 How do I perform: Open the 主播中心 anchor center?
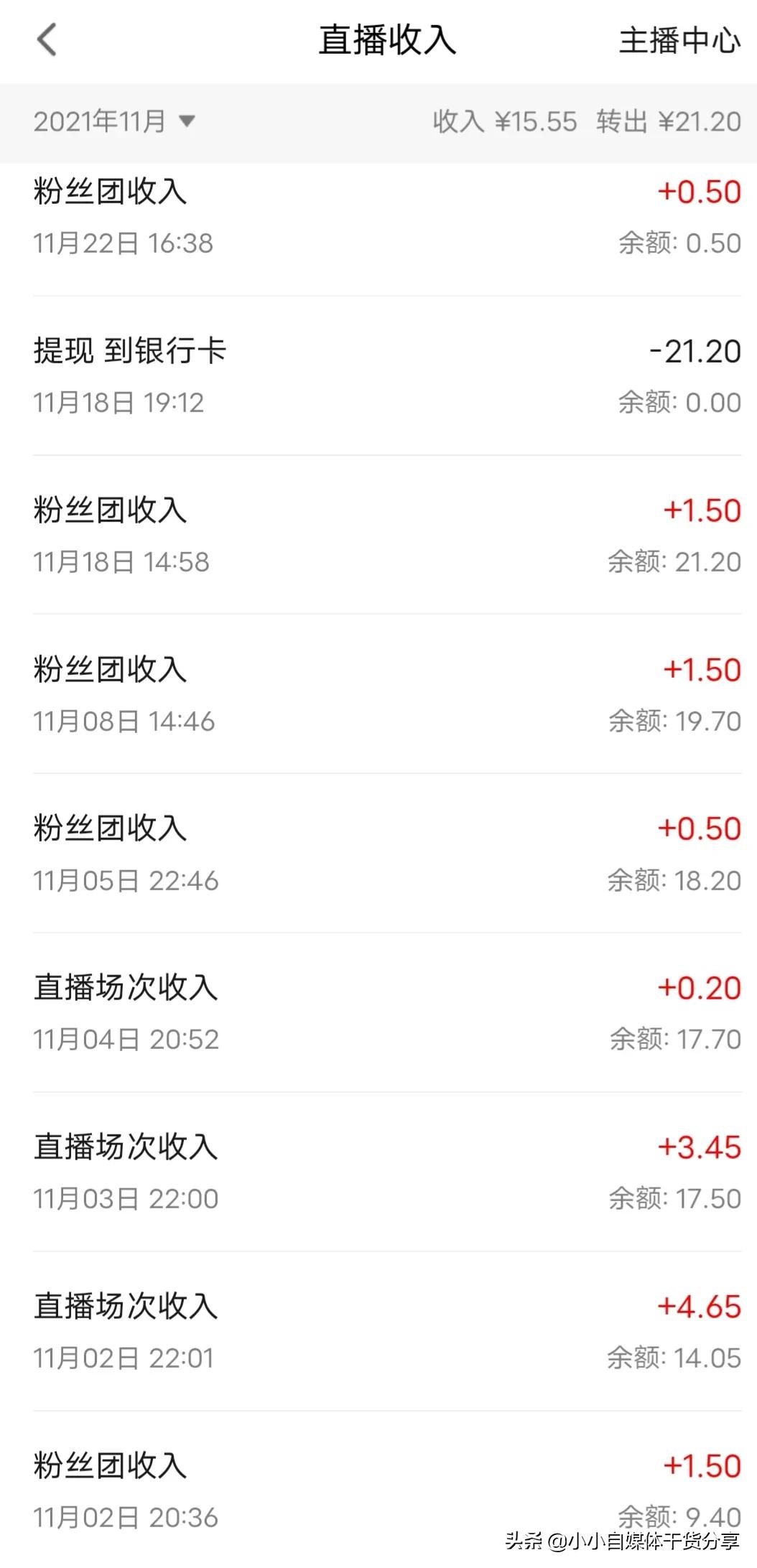coord(677,41)
